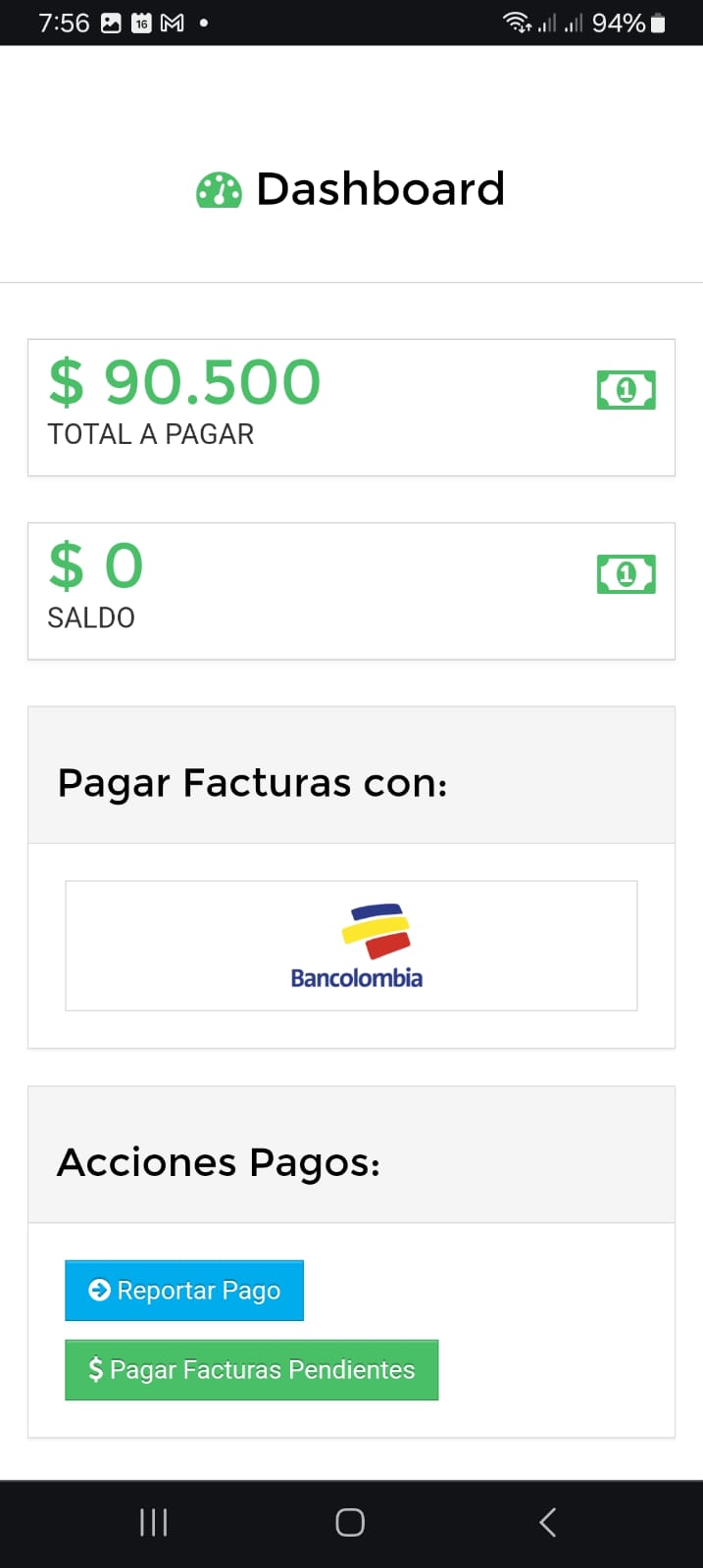The width and height of the screenshot is (703, 1568).
Task: Select Pagar Facturas Pendientes
Action: tap(251, 1370)
